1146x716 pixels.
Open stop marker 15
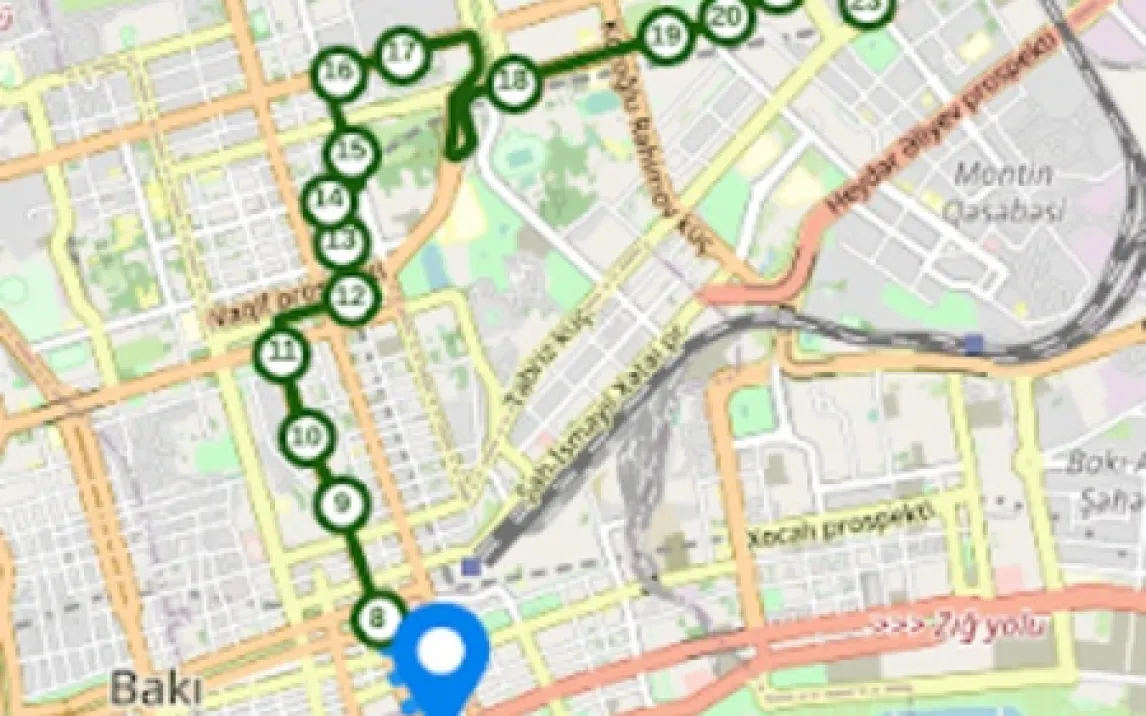point(351,152)
